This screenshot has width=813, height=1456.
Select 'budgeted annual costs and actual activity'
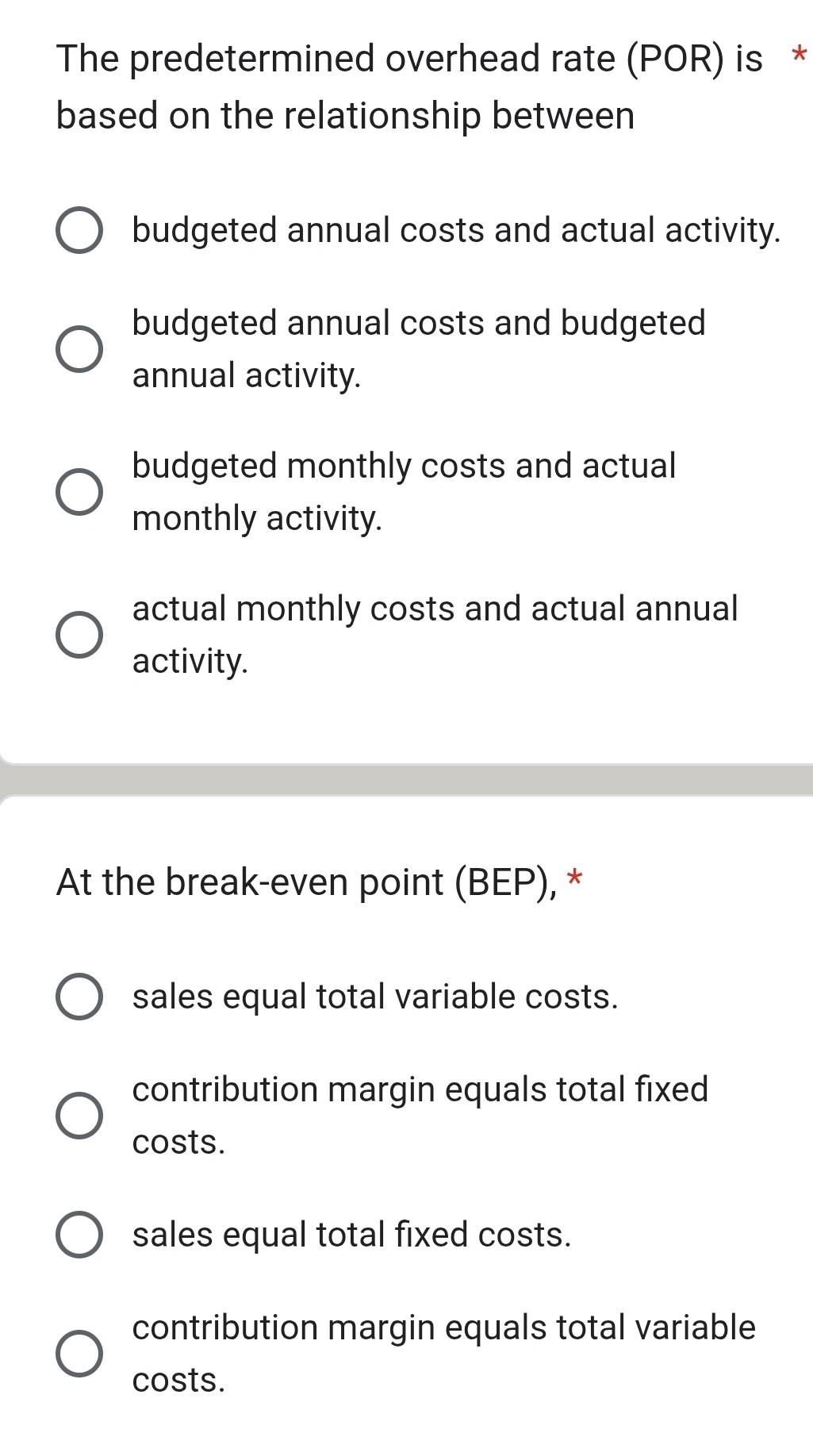[x=79, y=231]
